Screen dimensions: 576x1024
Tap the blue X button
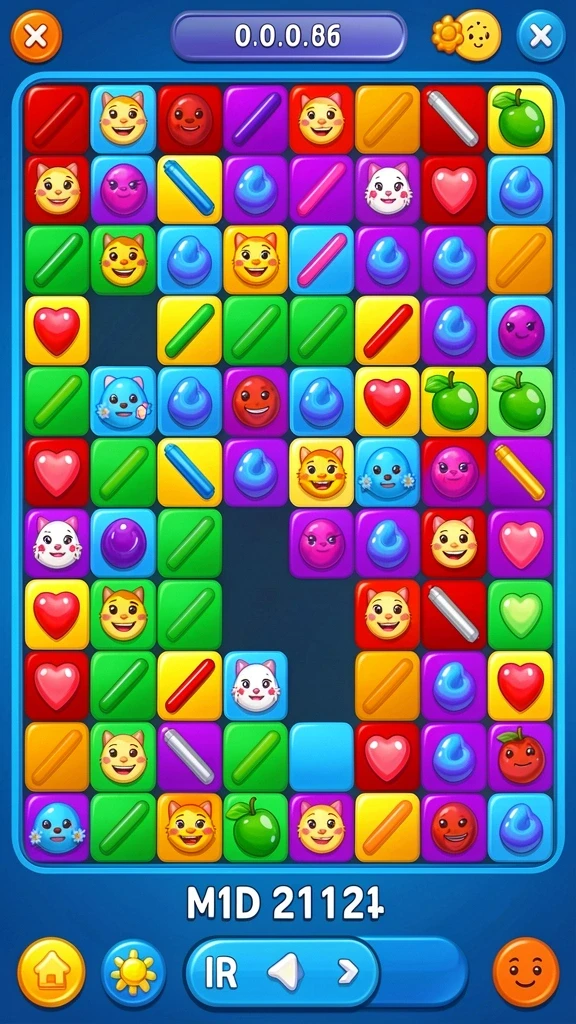[541, 37]
